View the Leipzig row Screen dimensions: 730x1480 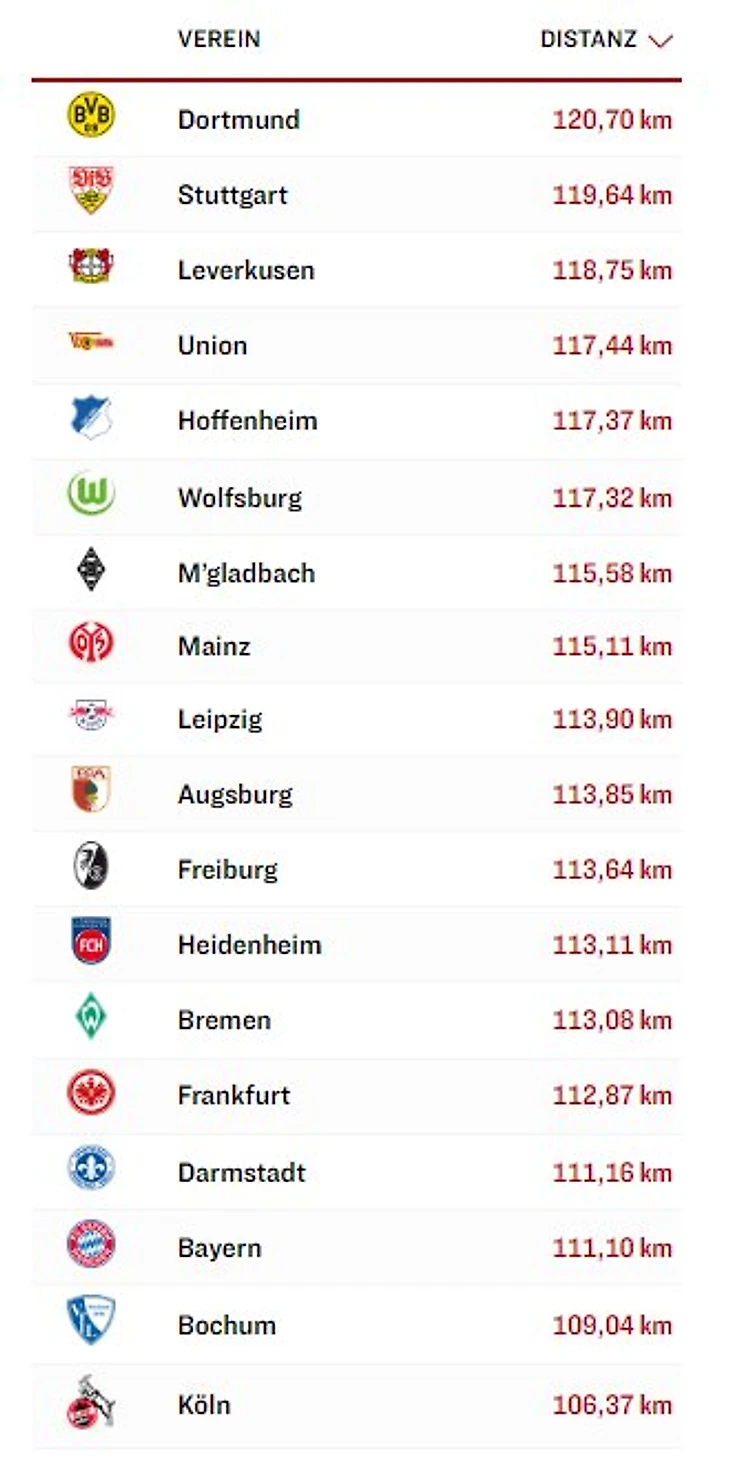click(x=220, y=719)
